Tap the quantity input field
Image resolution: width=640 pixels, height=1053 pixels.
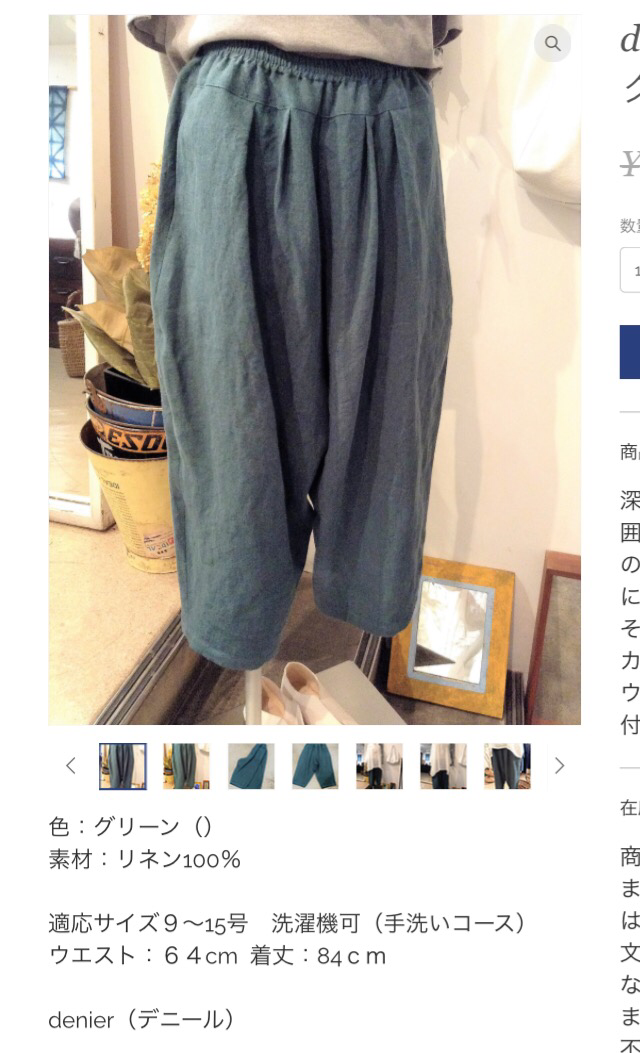tap(630, 270)
